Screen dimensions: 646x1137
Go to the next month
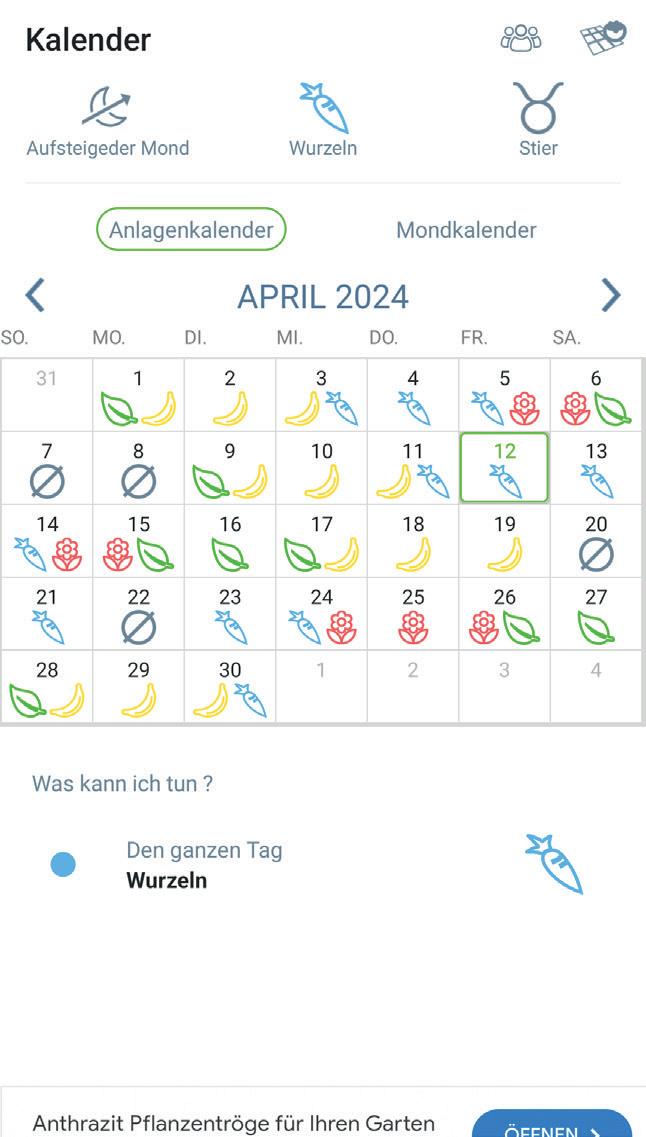[x=610, y=296]
